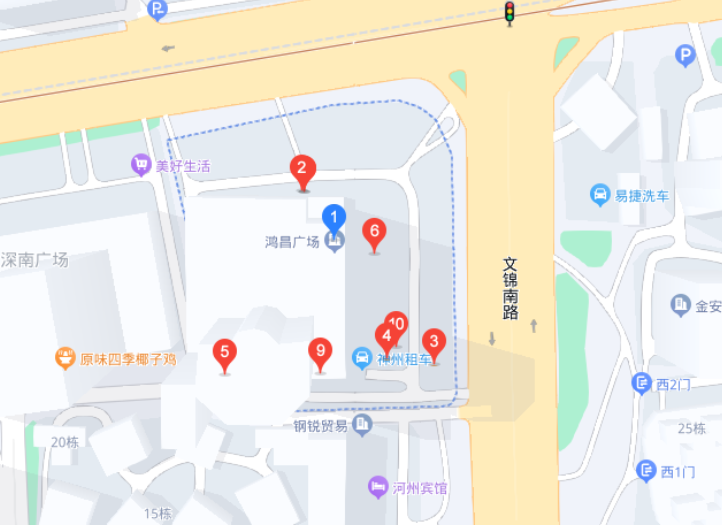722x525 pixels.
Task: Tap the blue marker number 1
Action: pos(334,217)
